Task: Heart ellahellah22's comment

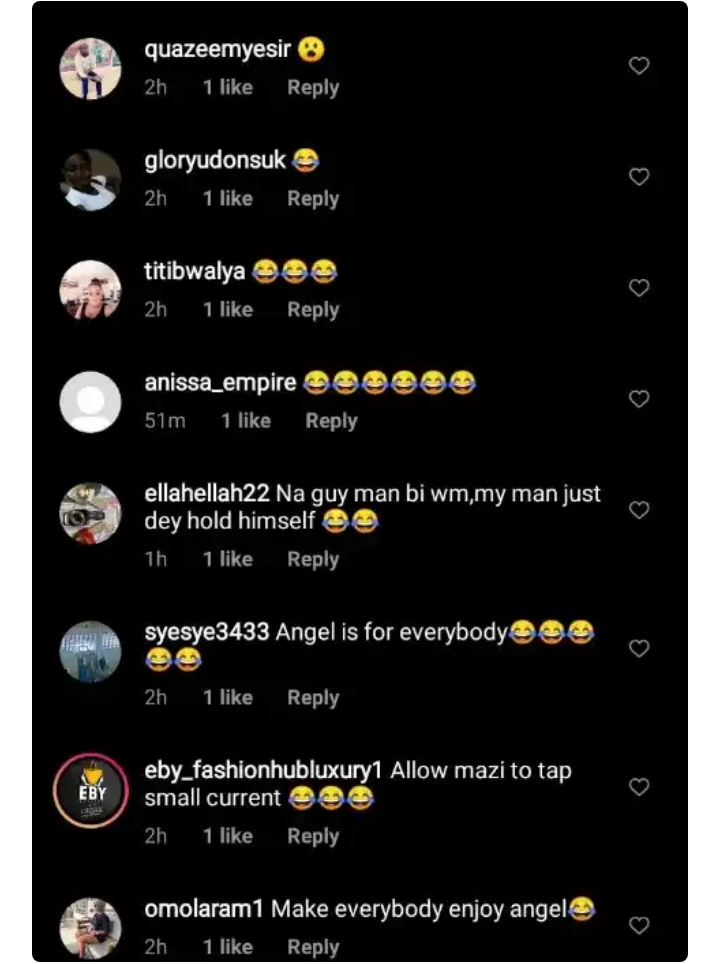Action: click(x=639, y=510)
